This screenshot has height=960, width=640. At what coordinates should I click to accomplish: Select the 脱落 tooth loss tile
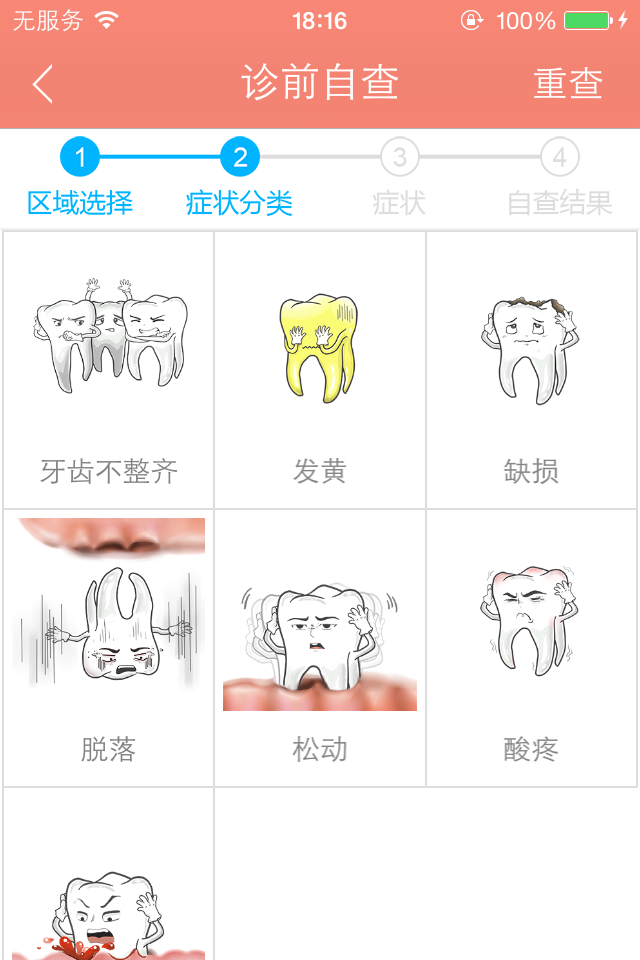109,648
